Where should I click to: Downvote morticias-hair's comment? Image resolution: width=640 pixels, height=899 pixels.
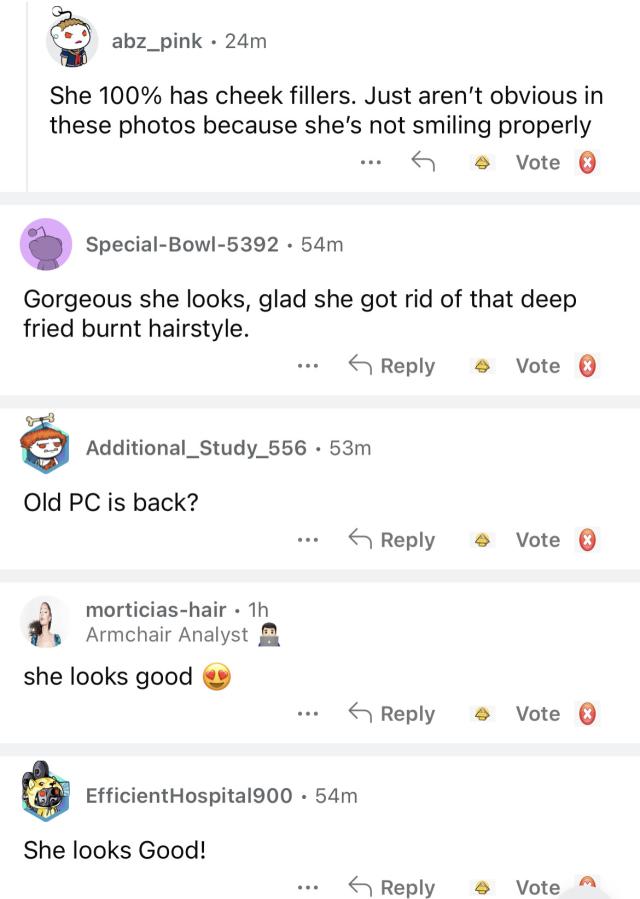point(588,714)
